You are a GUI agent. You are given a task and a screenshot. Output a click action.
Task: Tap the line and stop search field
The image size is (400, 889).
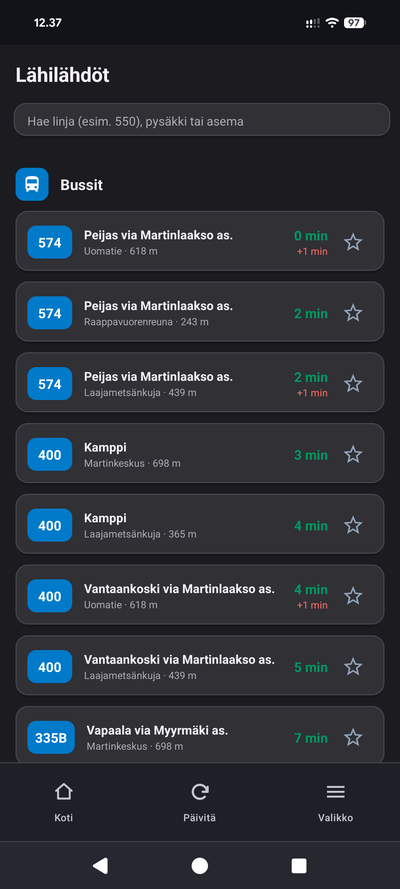click(x=202, y=120)
